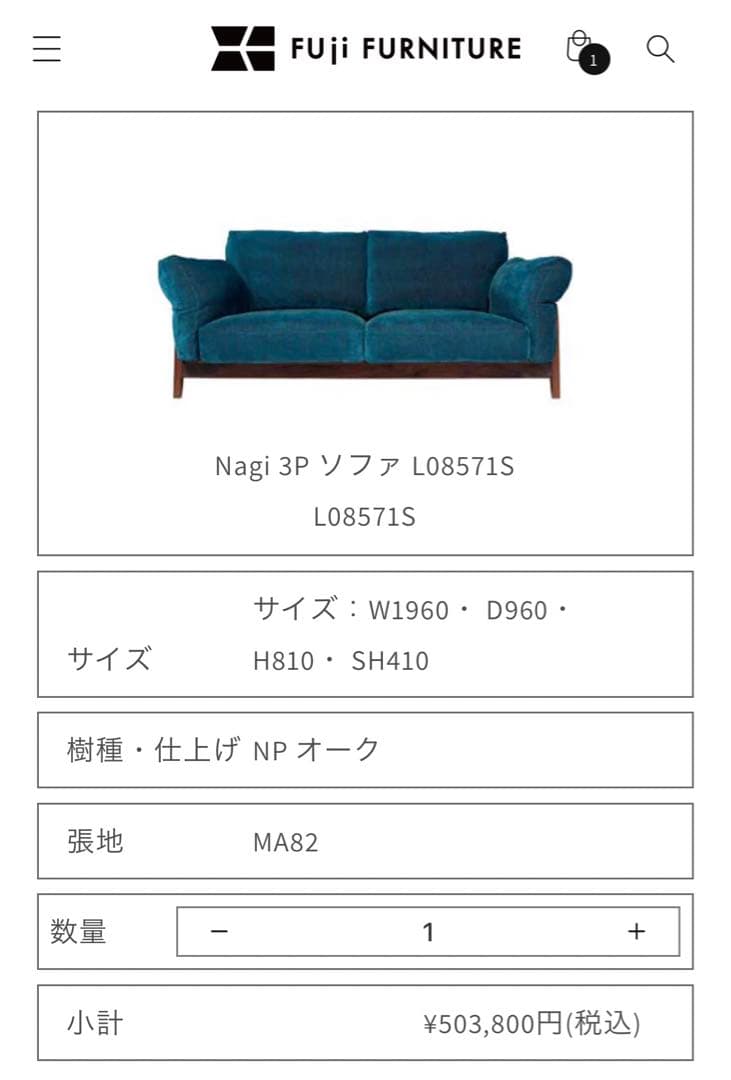Open the search magnifier icon
The height and width of the screenshot is (1080, 731).
click(660, 48)
